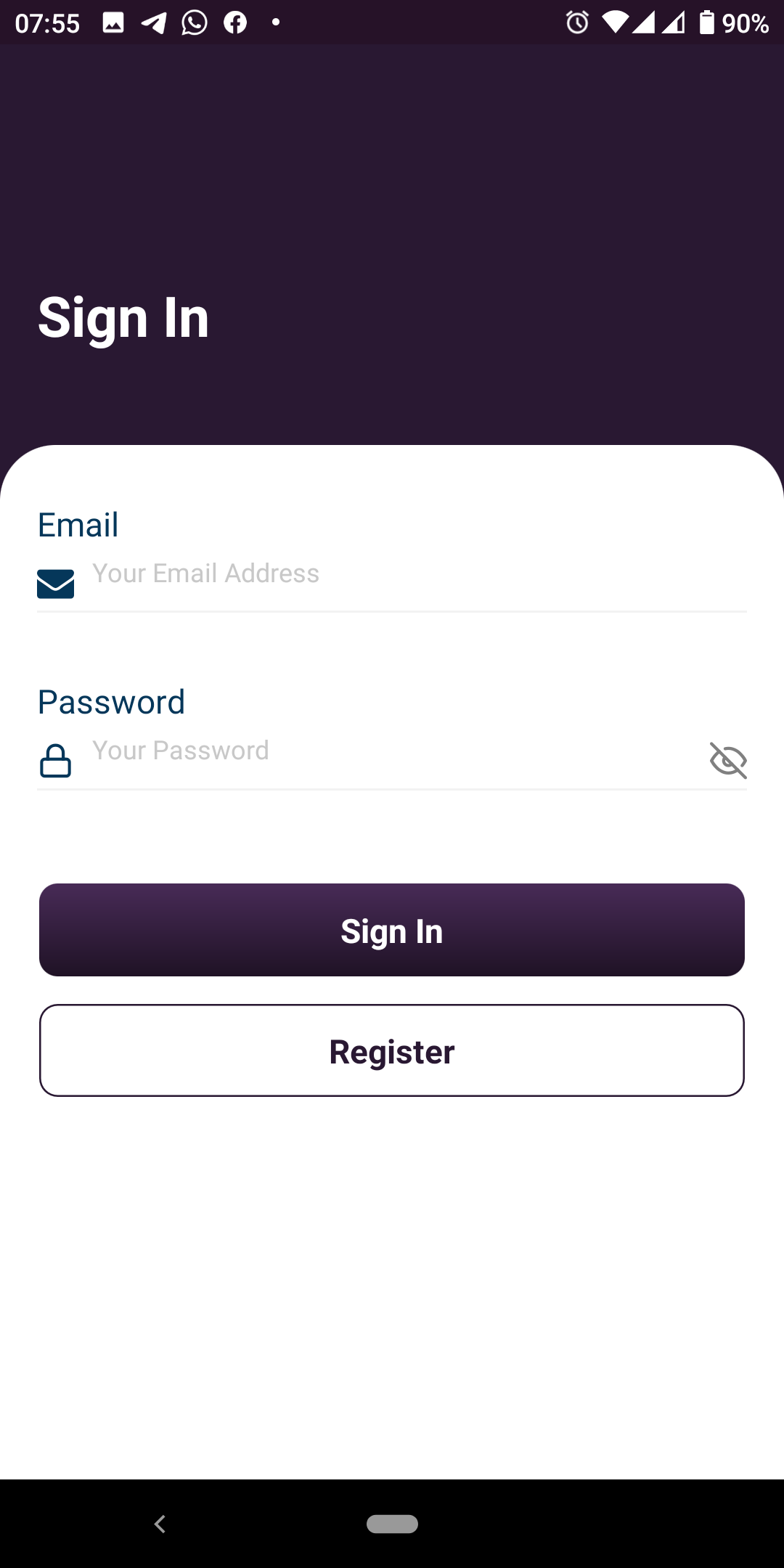Go back using the system back arrow
784x1568 pixels.
160,1524
